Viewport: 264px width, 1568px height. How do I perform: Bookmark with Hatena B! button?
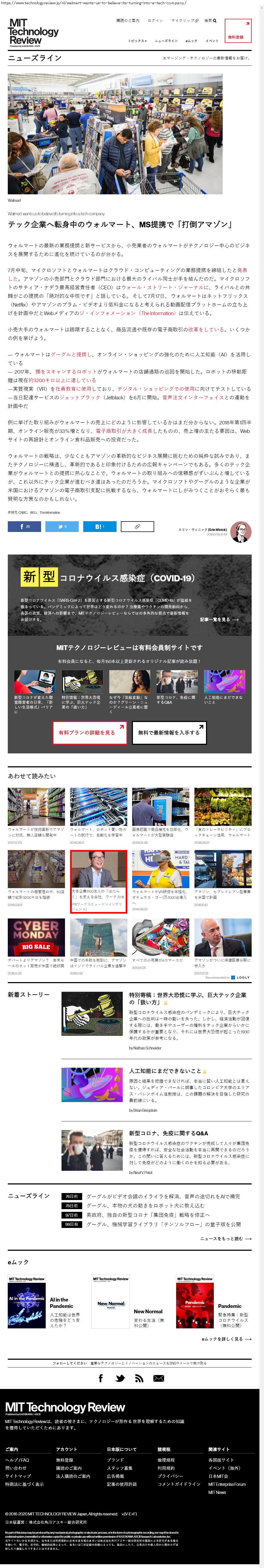(x=99, y=527)
